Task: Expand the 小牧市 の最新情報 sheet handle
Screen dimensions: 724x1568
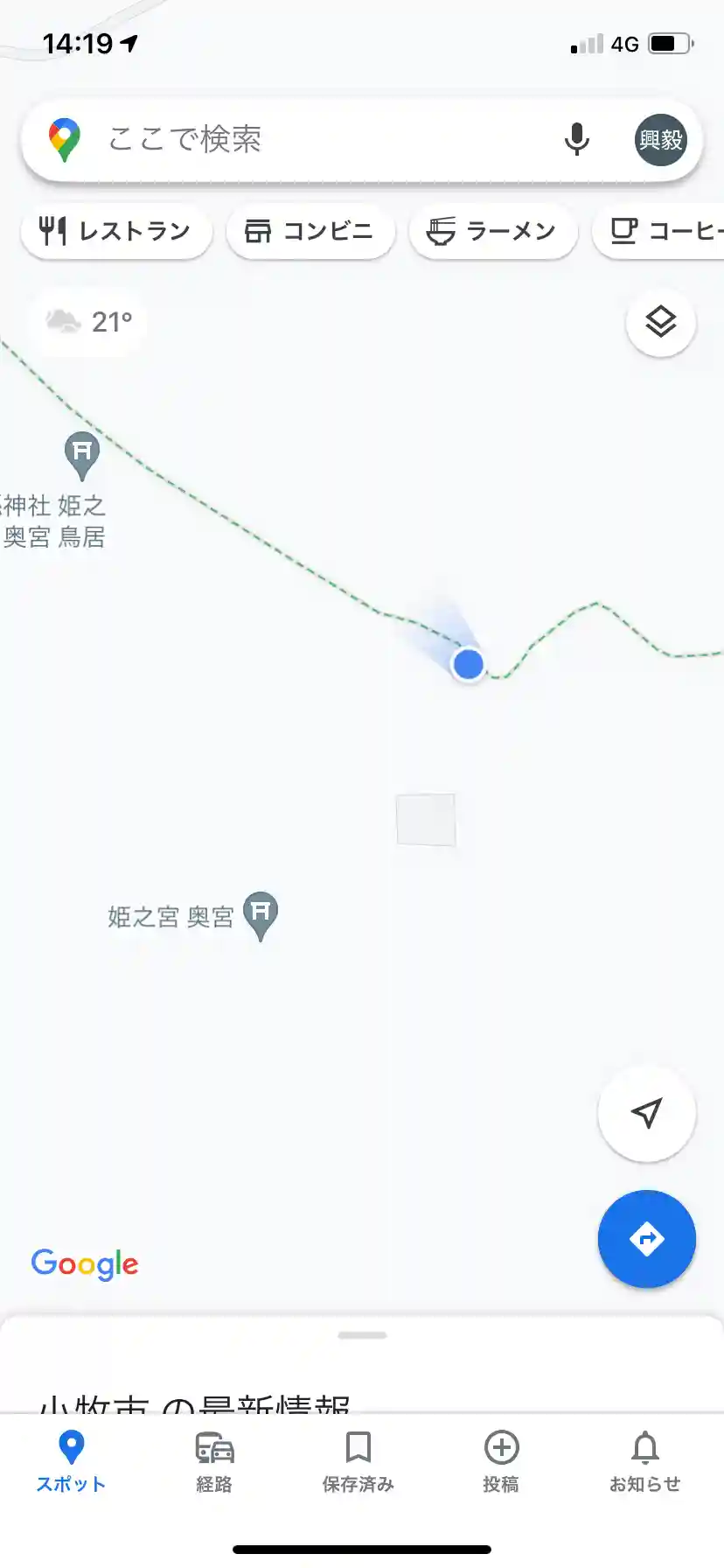Action: pyautogui.click(x=362, y=1335)
